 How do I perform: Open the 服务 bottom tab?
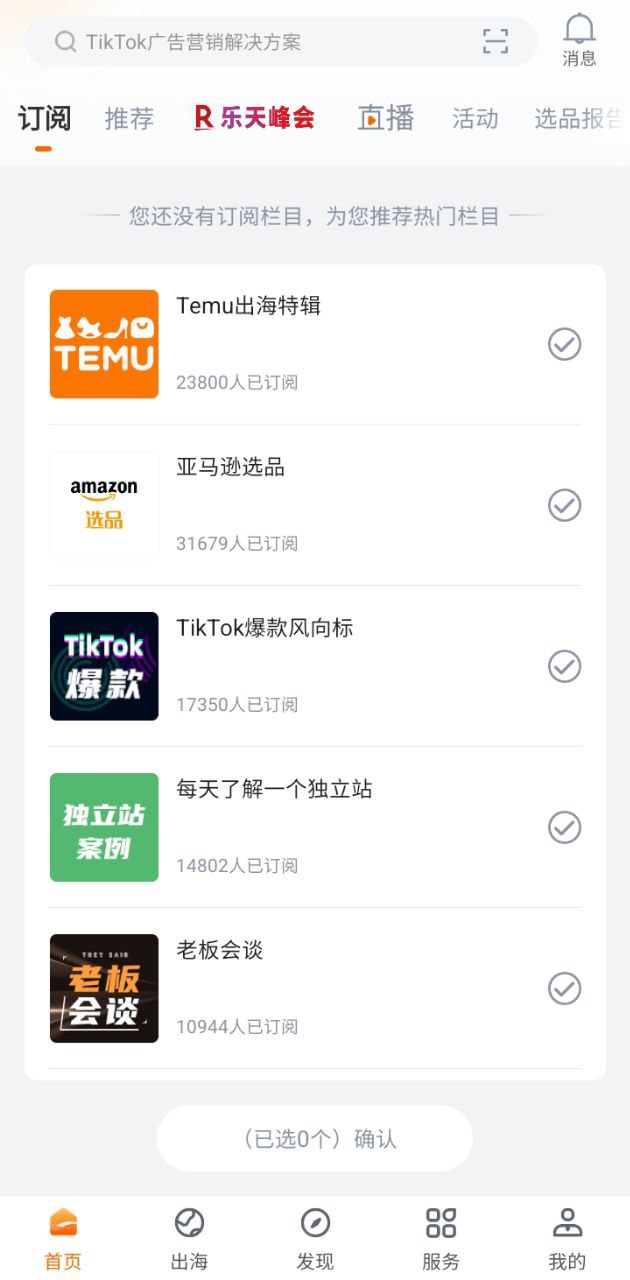(x=441, y=1239)
